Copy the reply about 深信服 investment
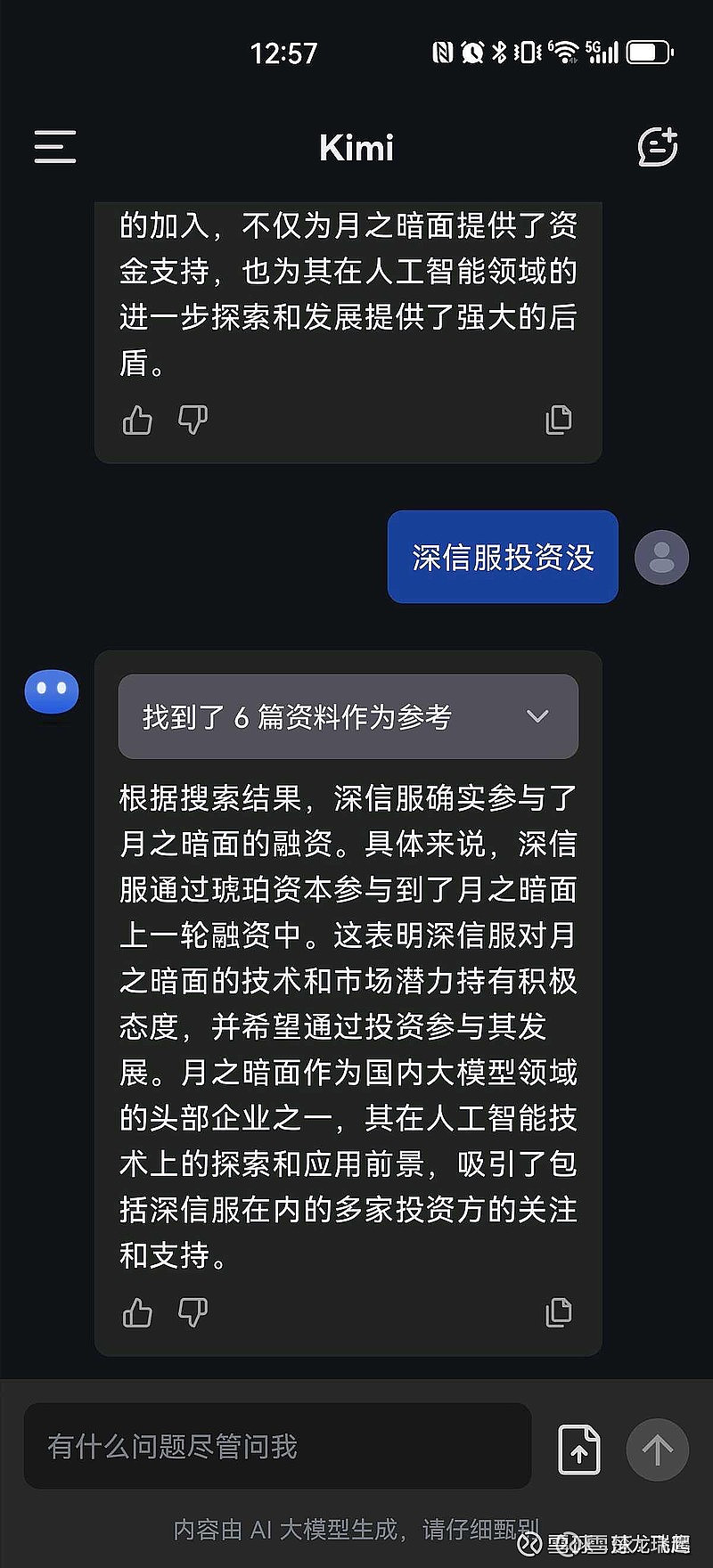 (559, 1312)
